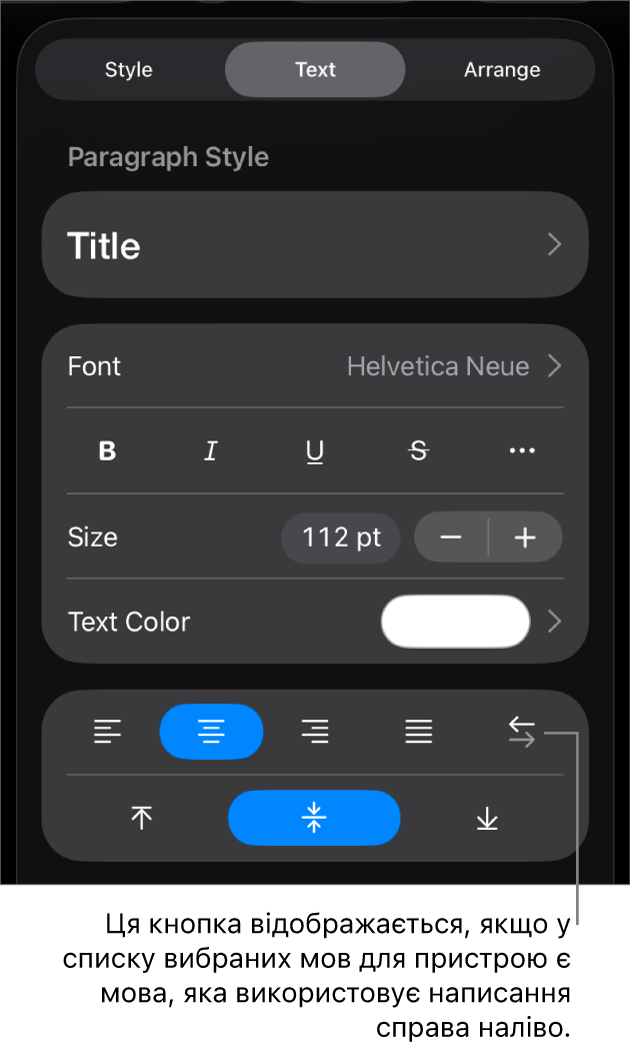
Task: Apply bold formatting
Action: pos(107,452)
